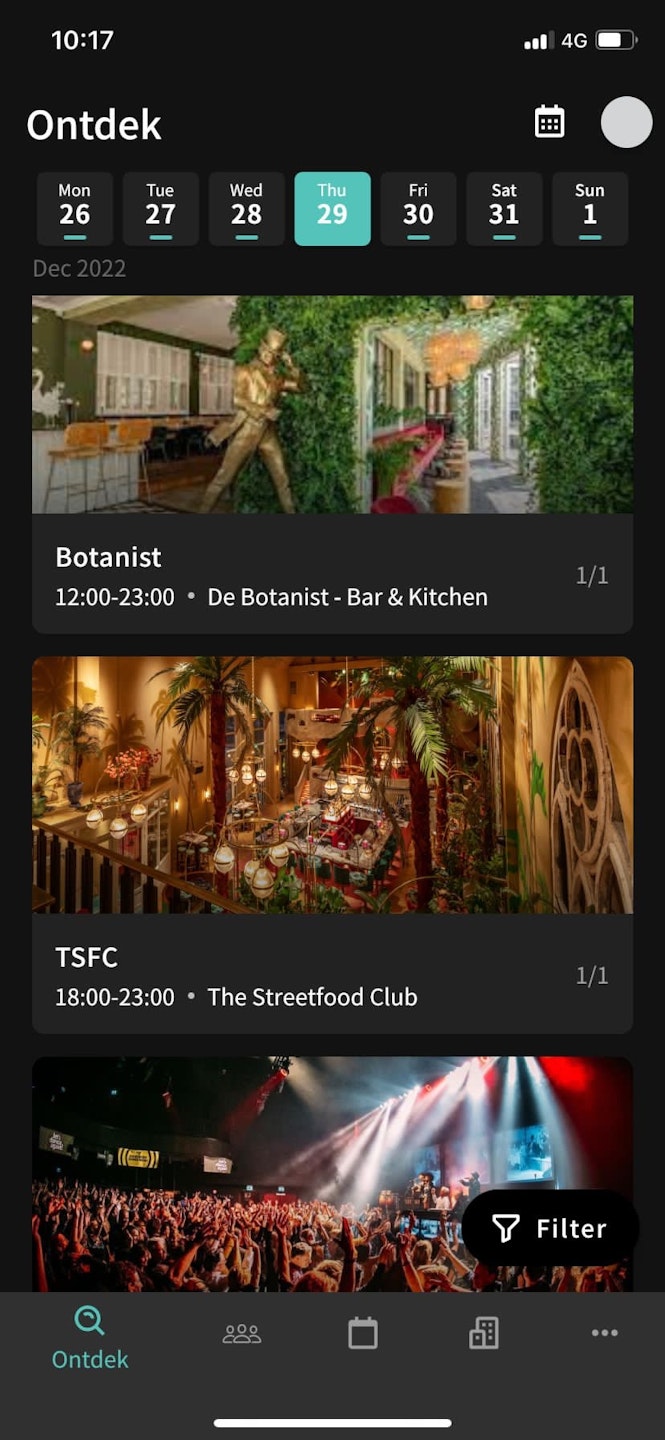Open the TSFC Streetfood Club card
The image size is (665, 1440).
pos(332,844)
